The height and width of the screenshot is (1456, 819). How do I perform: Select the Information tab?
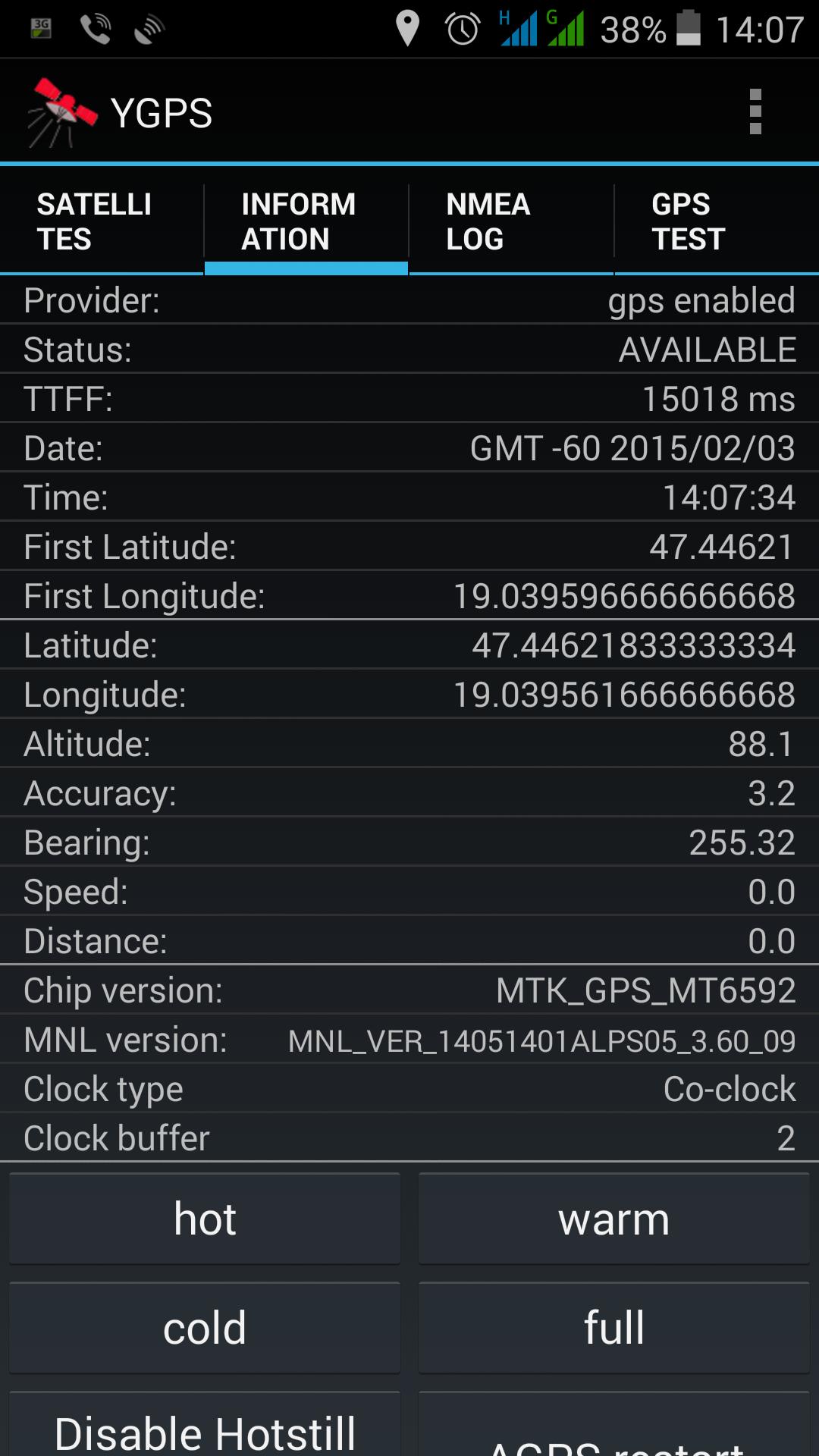(306, 221)
